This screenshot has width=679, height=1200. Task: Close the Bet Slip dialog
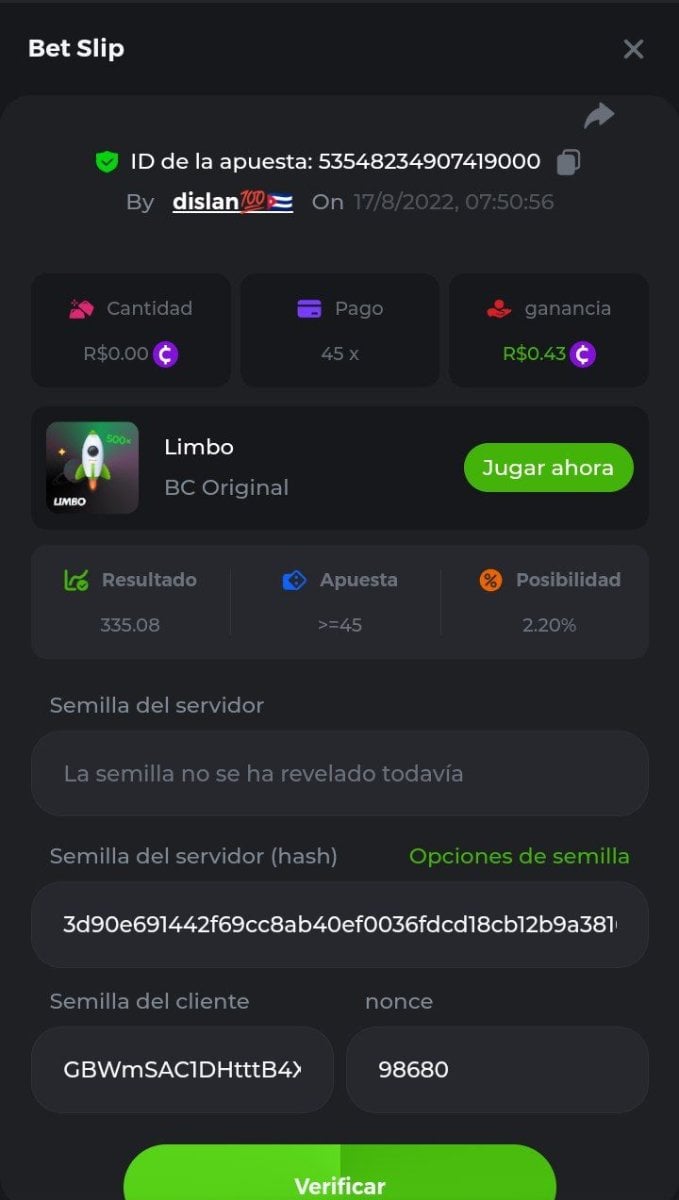[x=633, y=49]
